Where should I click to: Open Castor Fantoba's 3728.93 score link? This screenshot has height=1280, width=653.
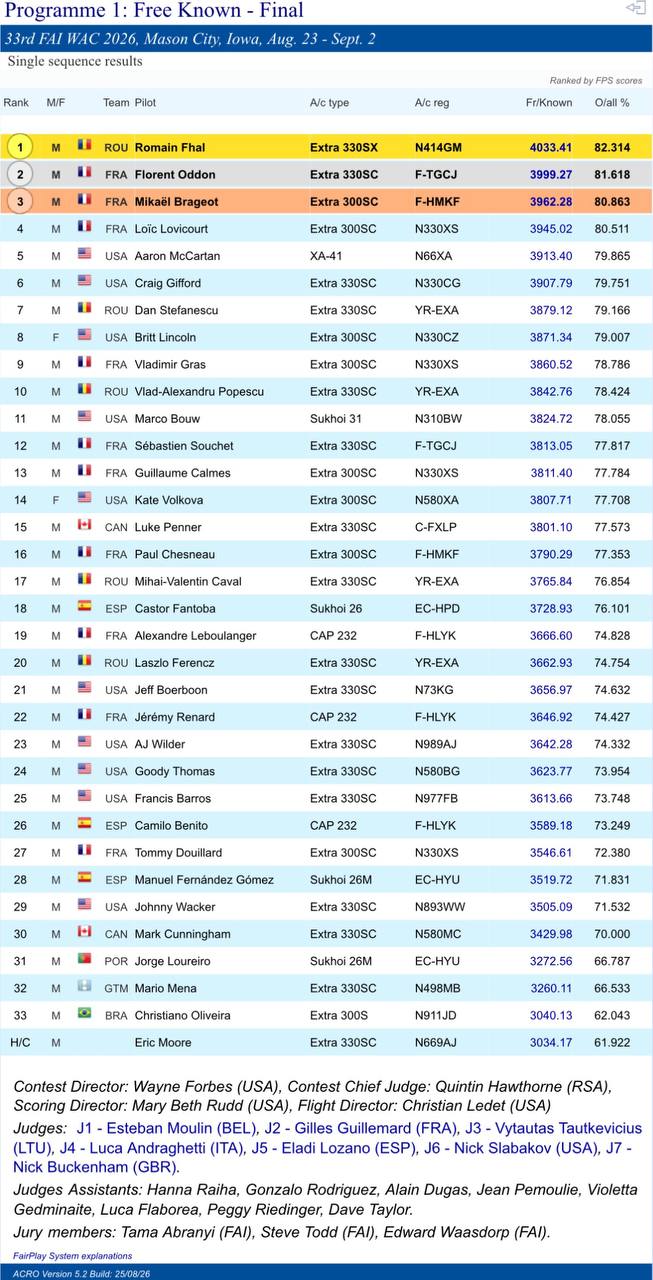tap(551, 609)
